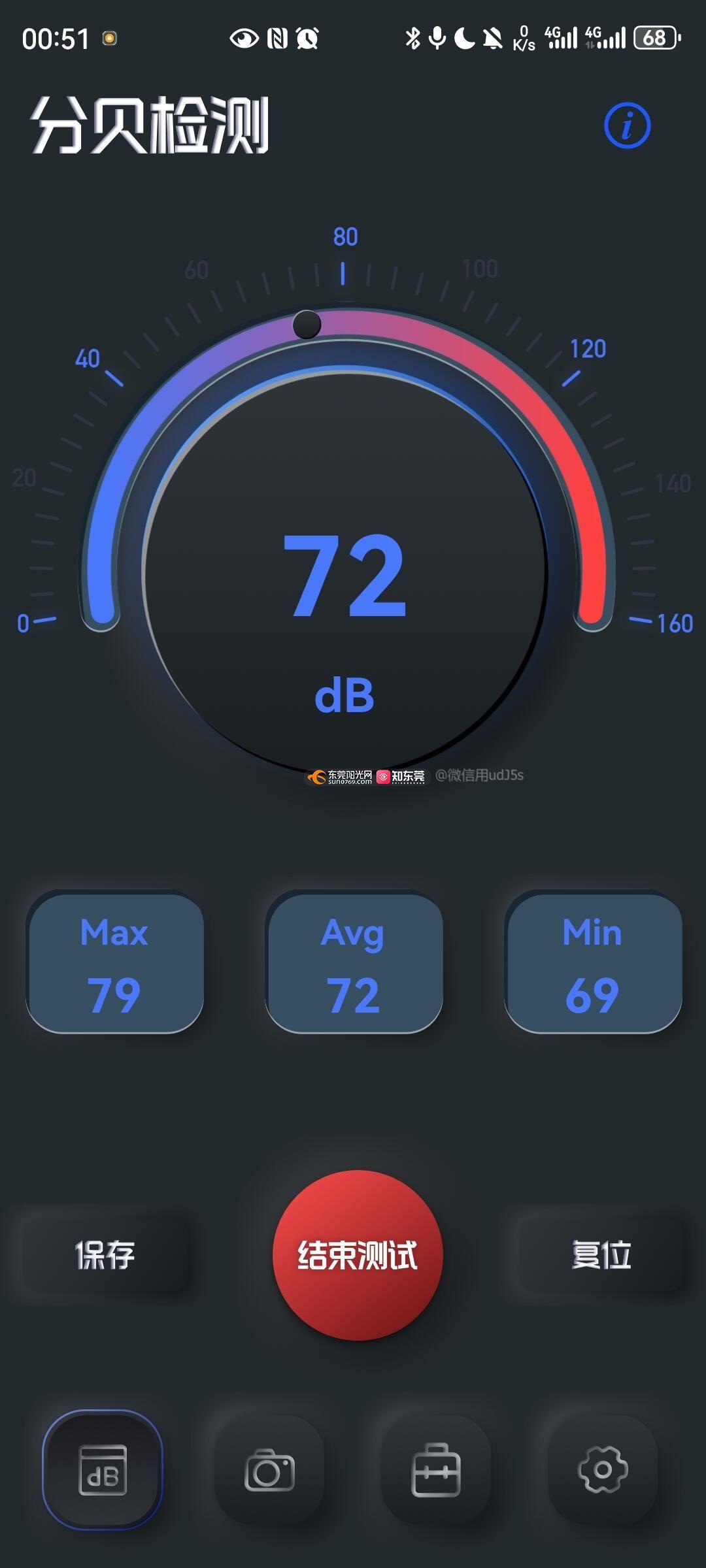Stop the test with 结束测试
Screen dimensions: 706x1568
358,1254
